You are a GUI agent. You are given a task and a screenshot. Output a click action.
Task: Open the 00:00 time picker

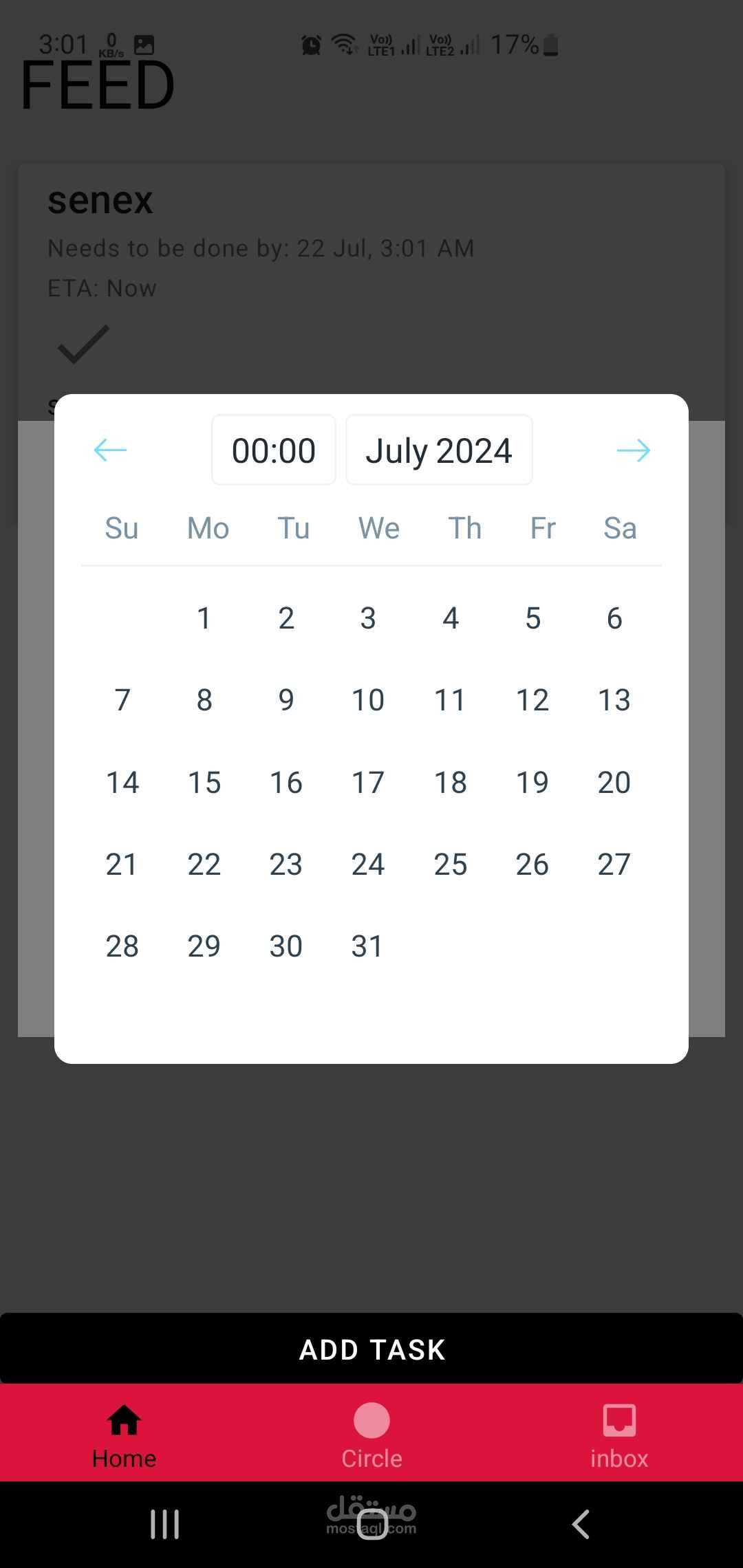273,450
